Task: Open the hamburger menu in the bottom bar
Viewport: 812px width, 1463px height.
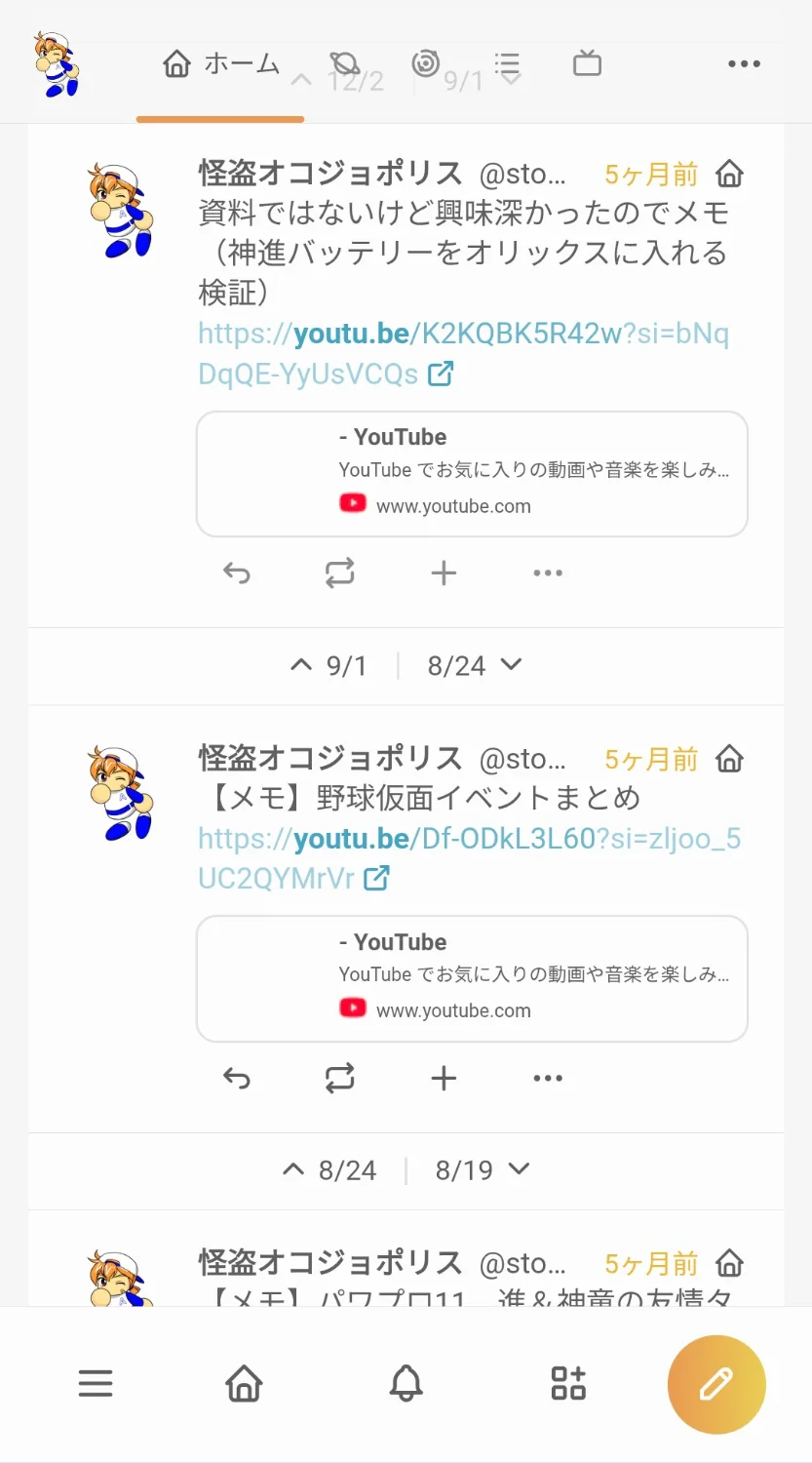Action: point(96,1383)
